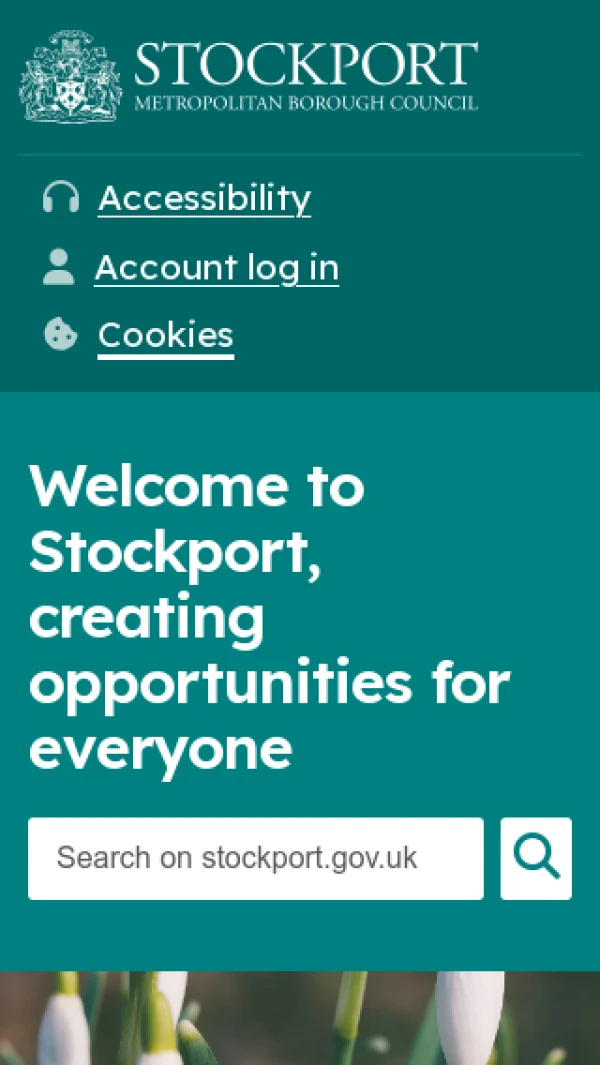This screenshot has width=600, height=1065.
Task: Open the Cookies page link
Action: tap(165, 335)
